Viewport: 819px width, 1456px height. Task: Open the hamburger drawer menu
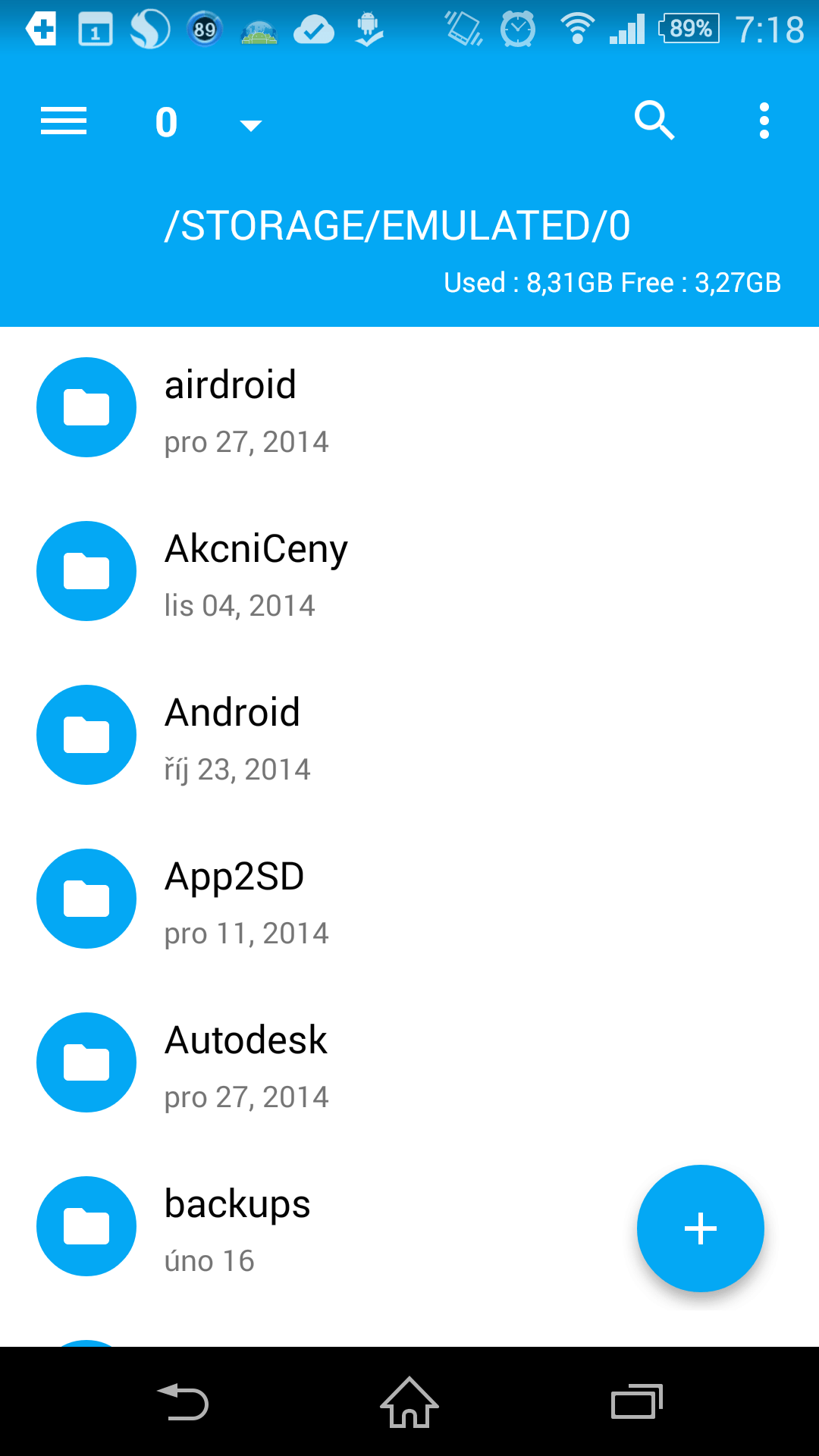tap(64, 121)
